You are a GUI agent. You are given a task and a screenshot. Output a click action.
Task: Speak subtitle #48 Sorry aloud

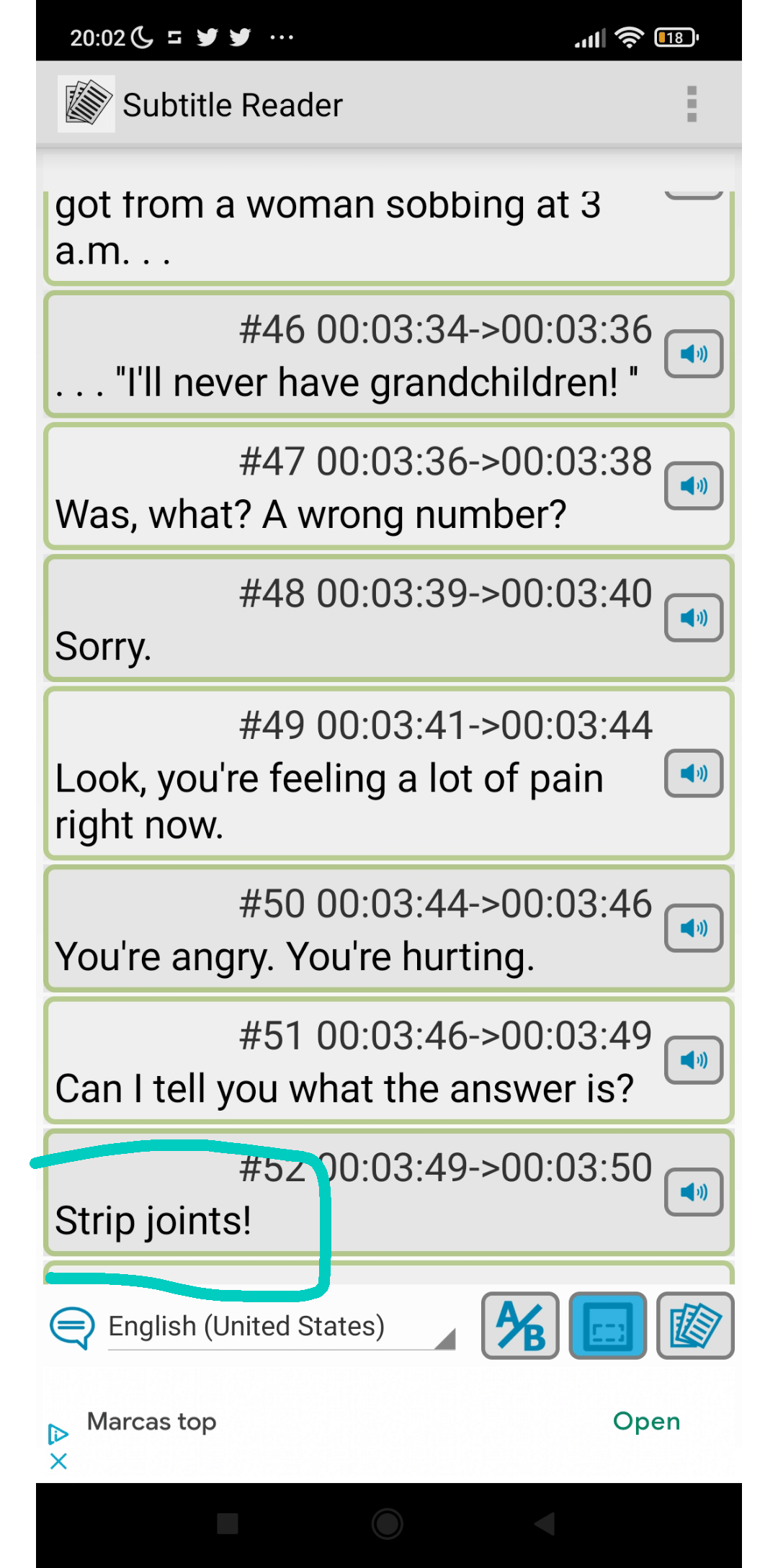pos(693,617)
